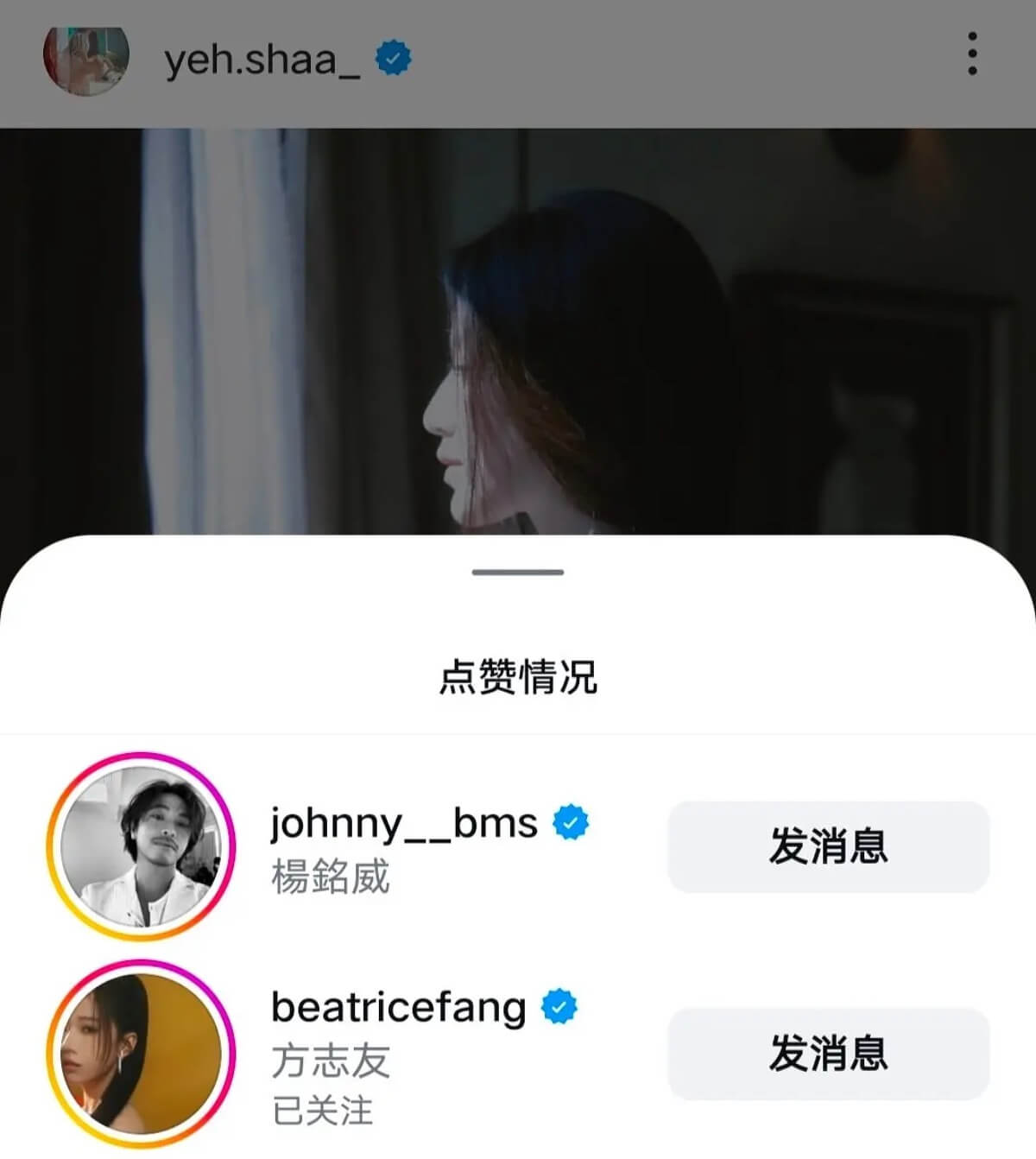Tap the likes sheet drag handle
The width and height of the screenshot is (1036, 1159).
coord(518,572)
